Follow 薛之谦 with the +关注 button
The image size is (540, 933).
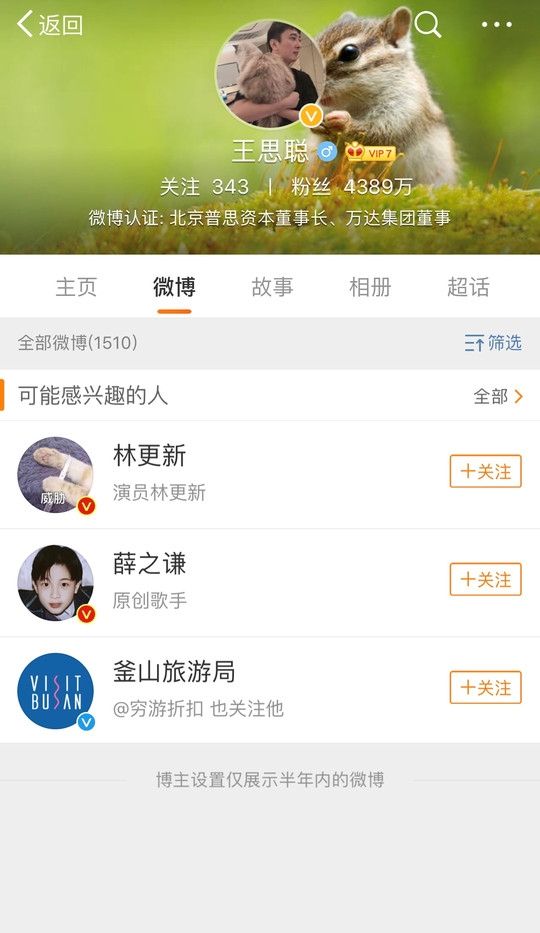[485, 579]
